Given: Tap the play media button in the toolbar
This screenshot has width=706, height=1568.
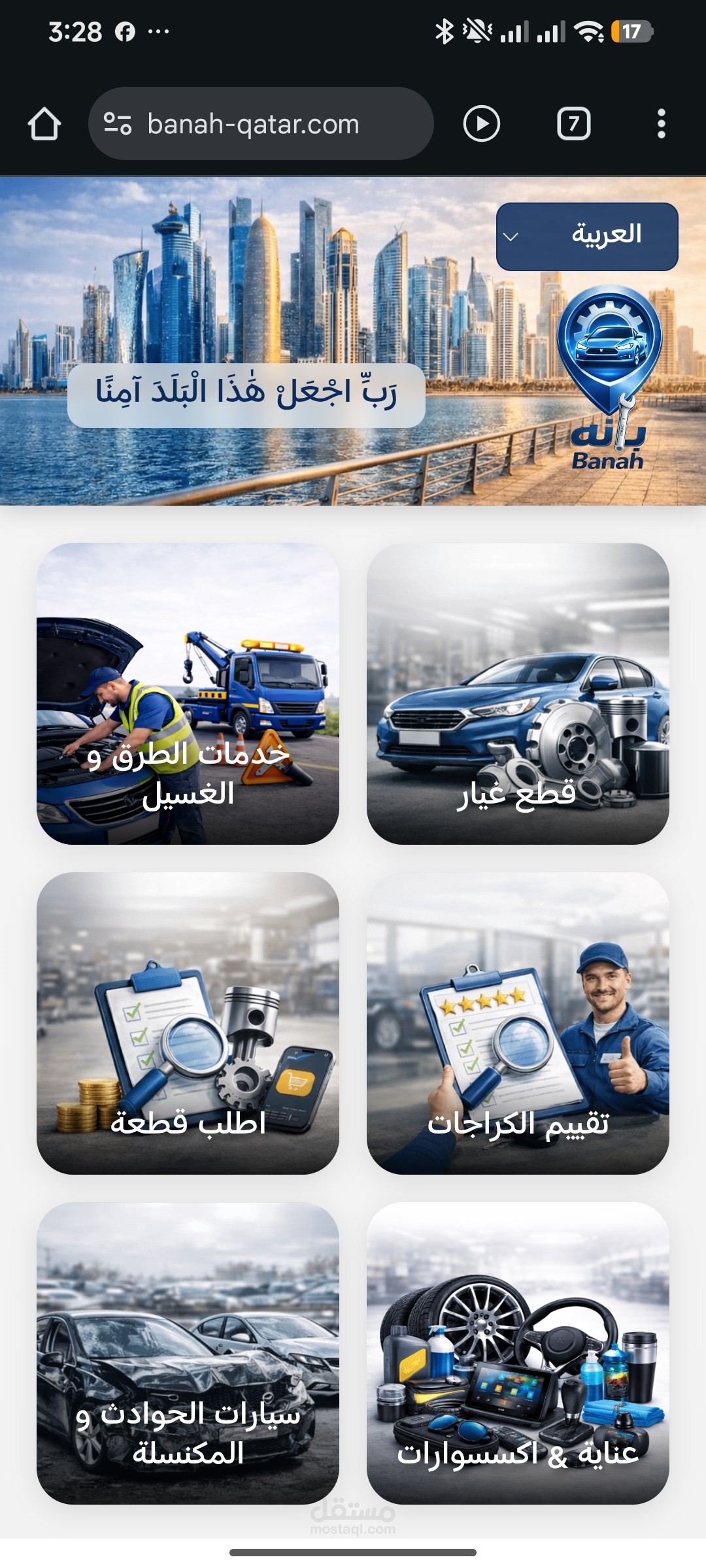Looking at the screenshot, I should [x=482, y=123].
